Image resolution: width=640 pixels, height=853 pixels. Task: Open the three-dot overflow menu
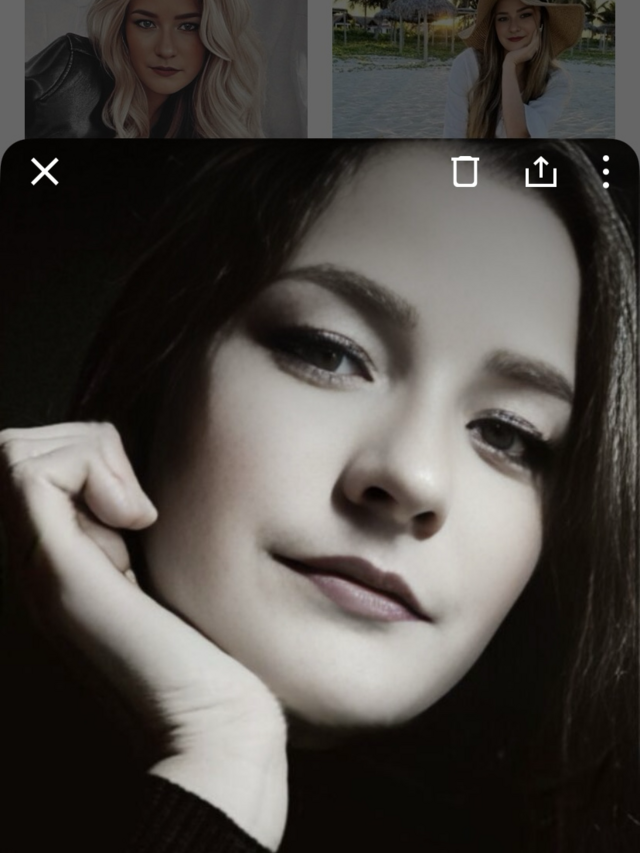[x=605, y=172]
